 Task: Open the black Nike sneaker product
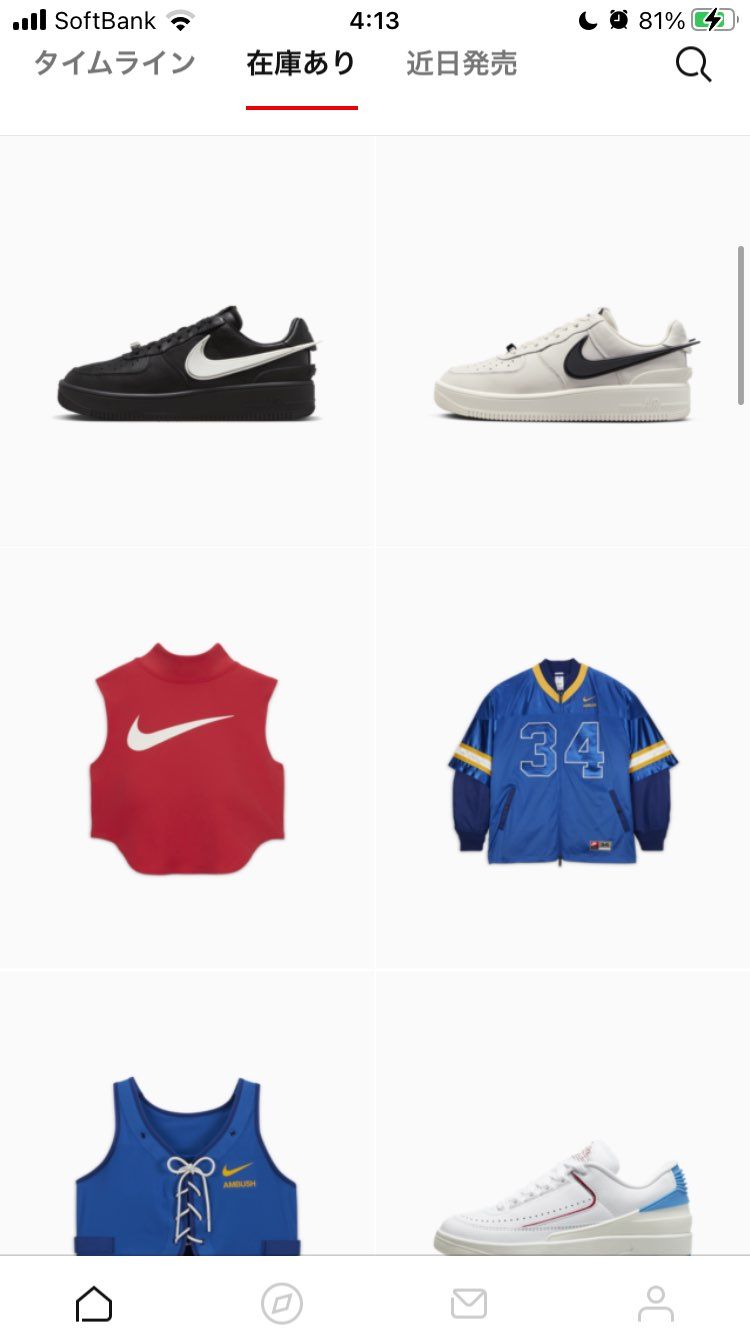(x=187, y=362)
